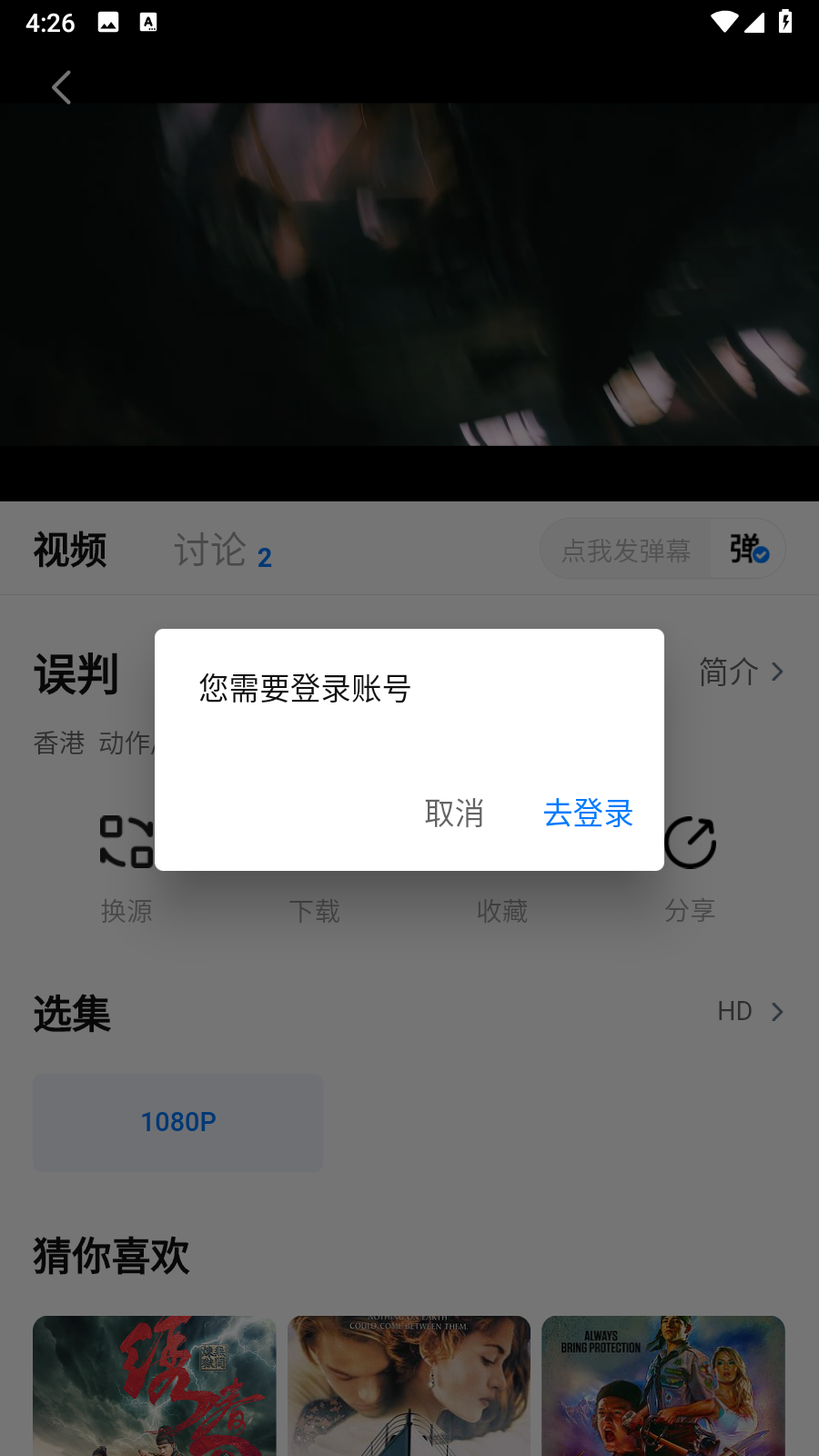Open the red calligraphy movie poster

155,1385
